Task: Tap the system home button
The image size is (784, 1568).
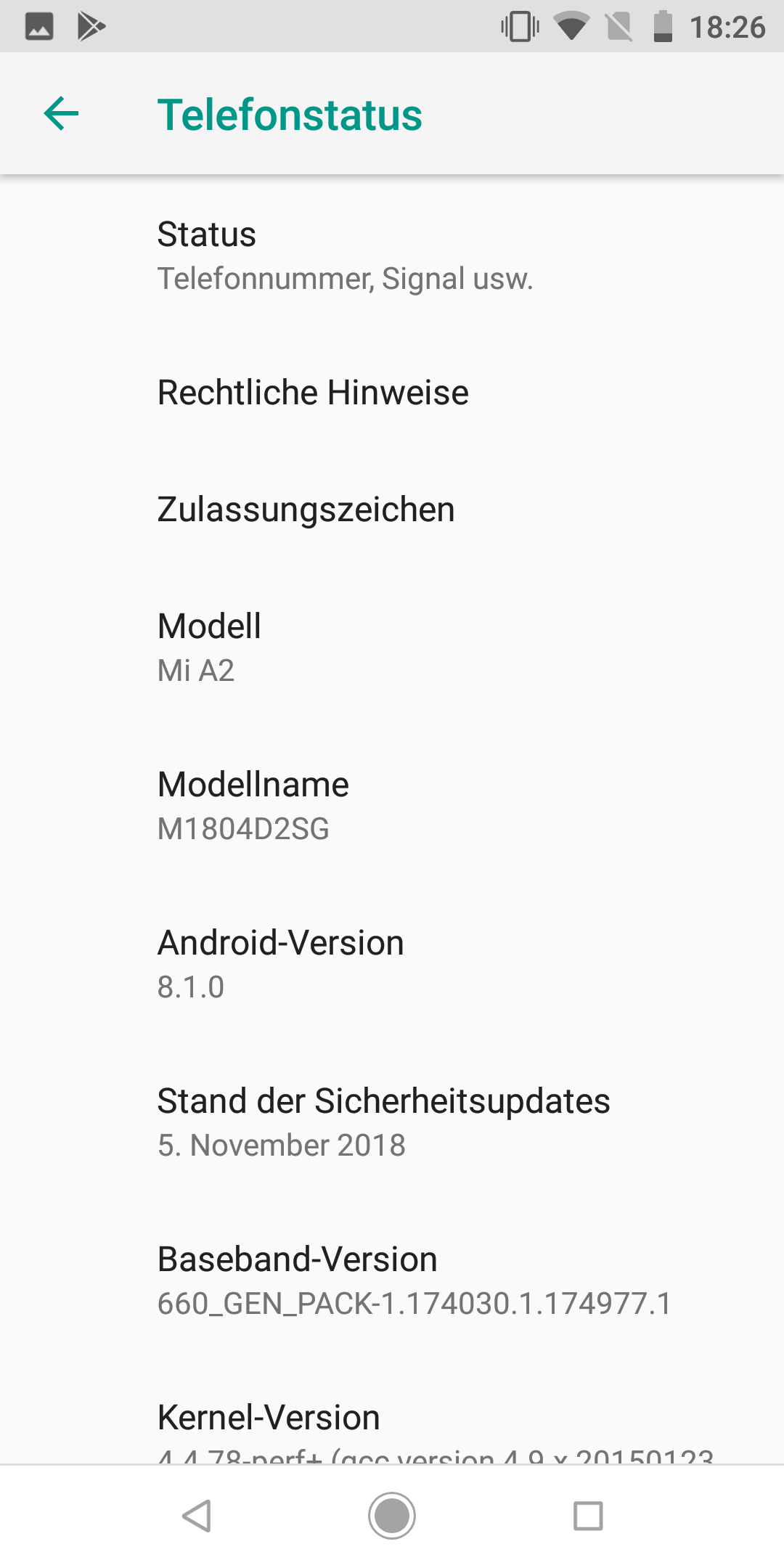Action: (392, 1516)
